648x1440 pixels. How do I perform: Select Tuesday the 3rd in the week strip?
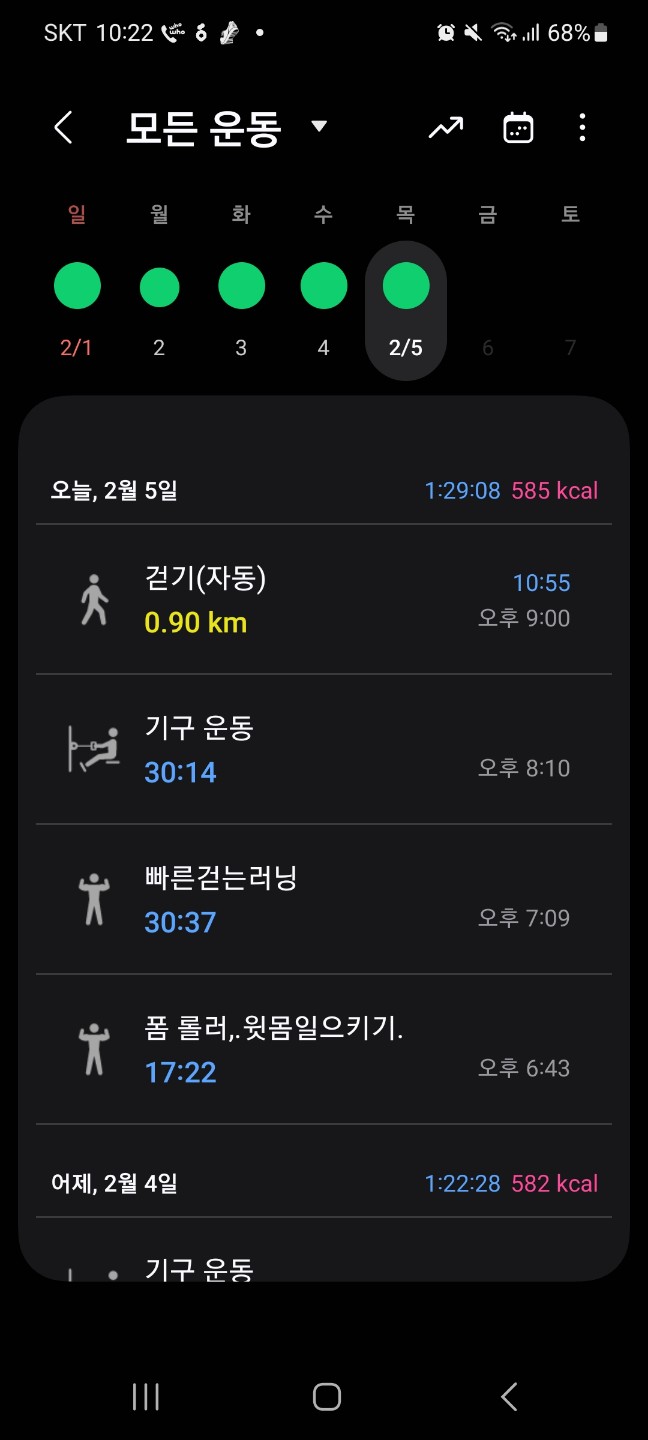[x=241, y=287]
